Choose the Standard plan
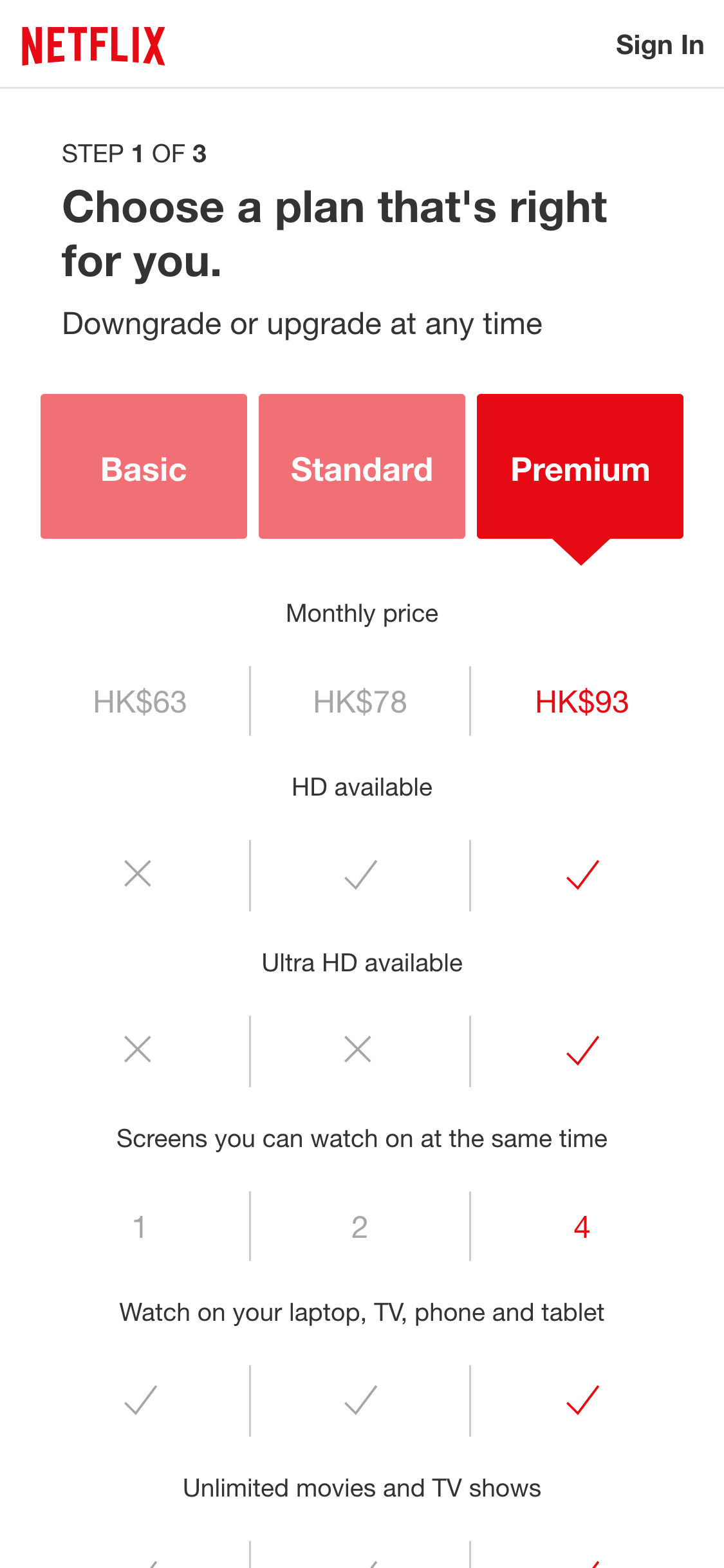The image size is (724, 1568). 362,466
